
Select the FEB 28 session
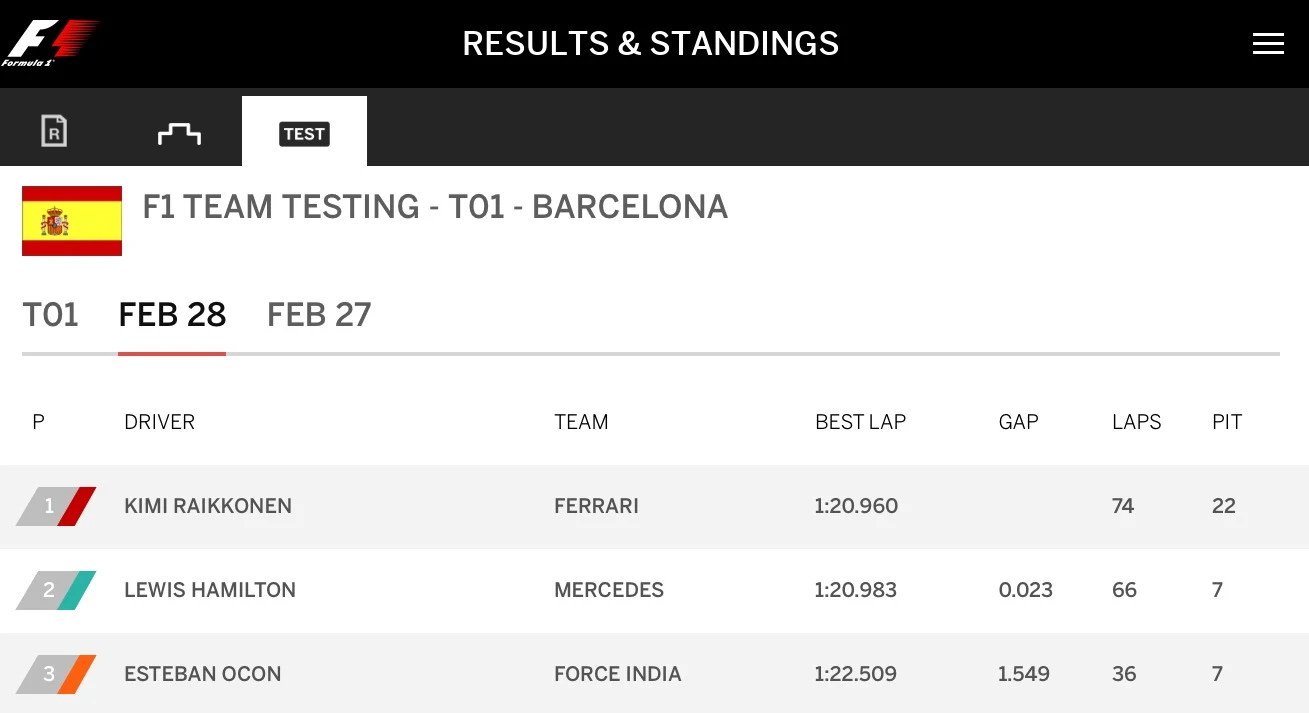click(x=172, y=315)
